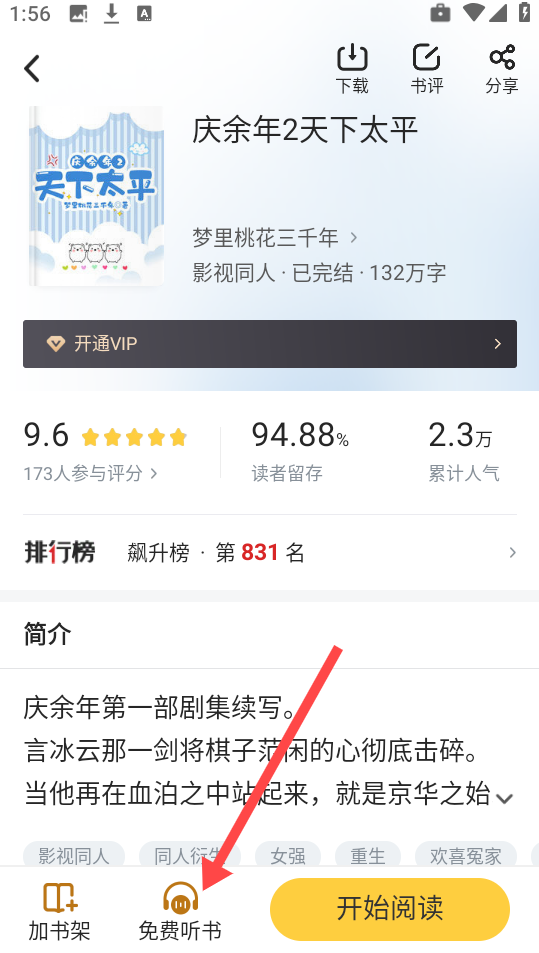Start 免费听书 audio listening
Viewport: 539px width, 953px height.
[x=180, y=910]
